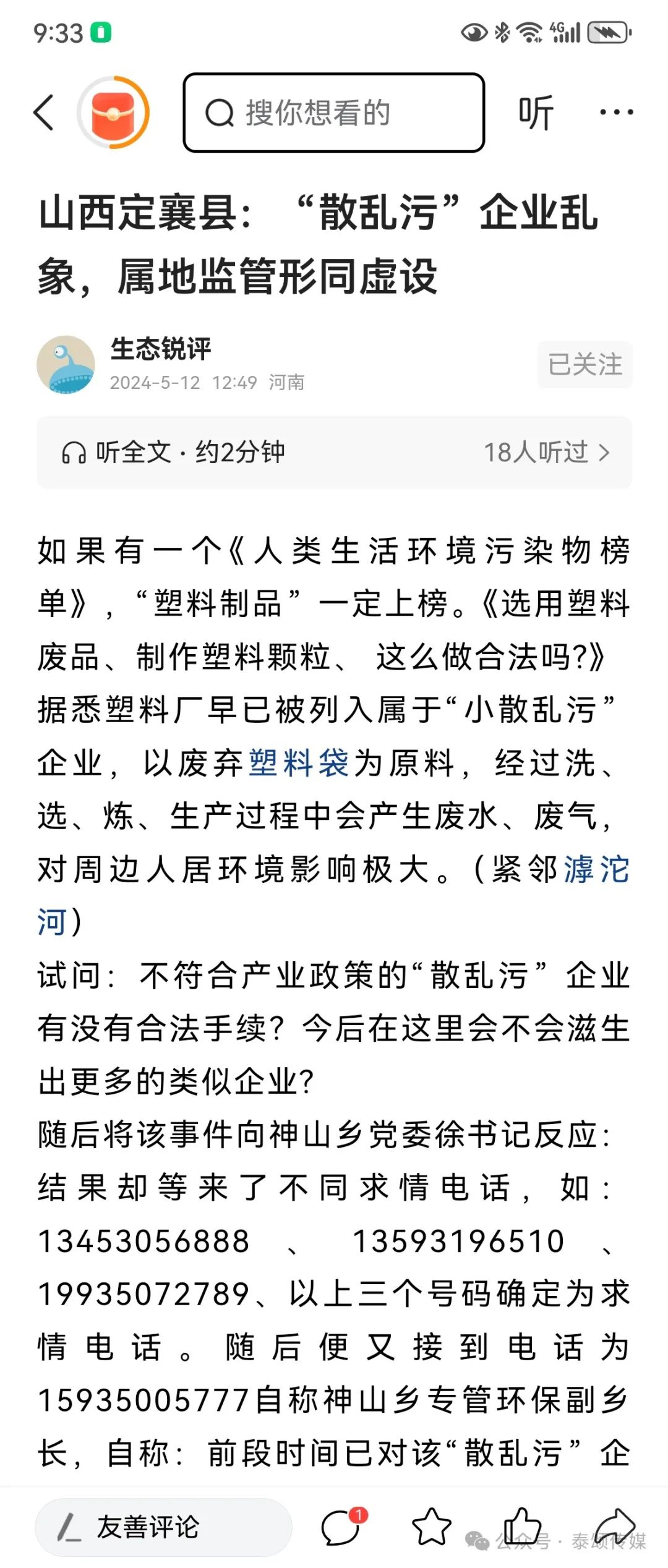Open the 滹沱河 link in the article
The image size is (668, 1568).
[x=596, y=869]
